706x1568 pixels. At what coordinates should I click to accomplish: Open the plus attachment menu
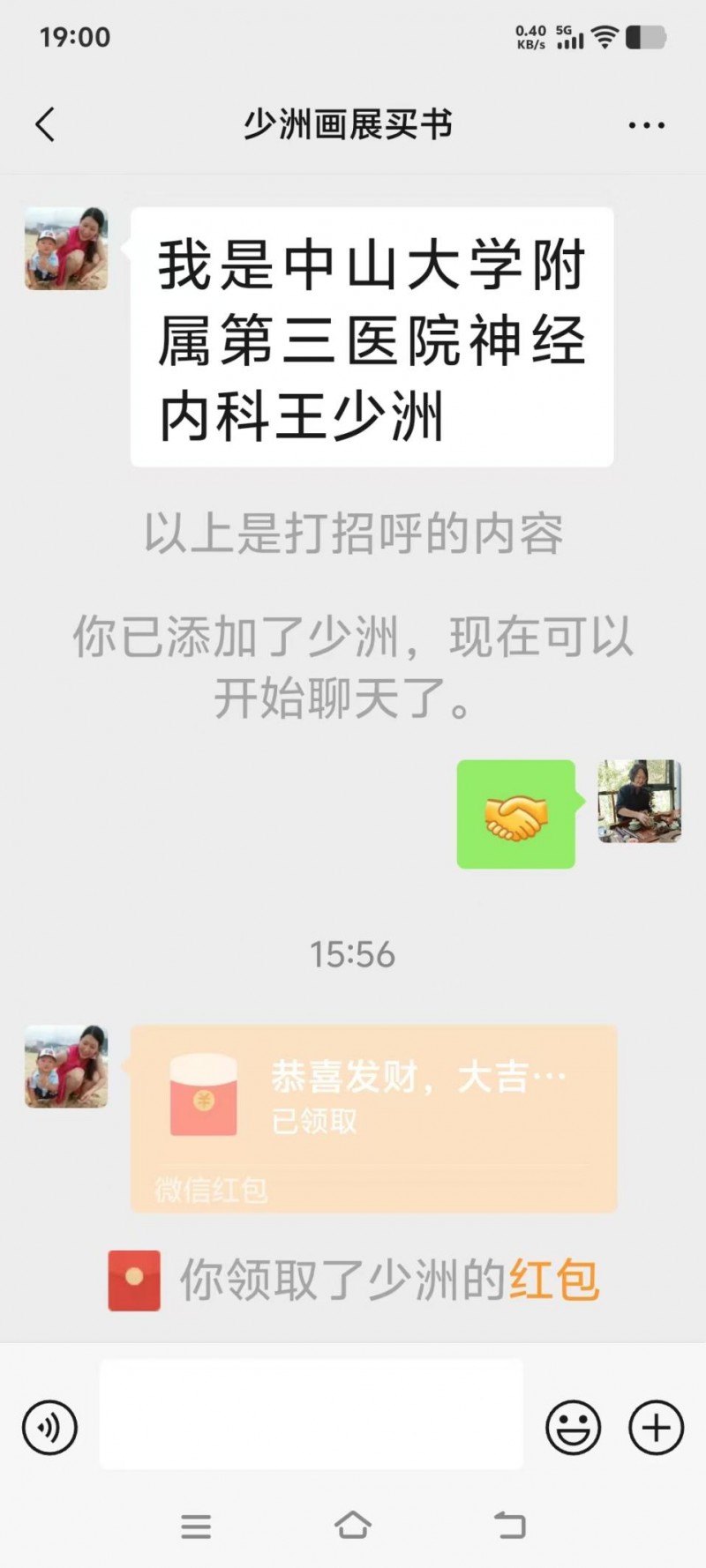coord(656,1427)
